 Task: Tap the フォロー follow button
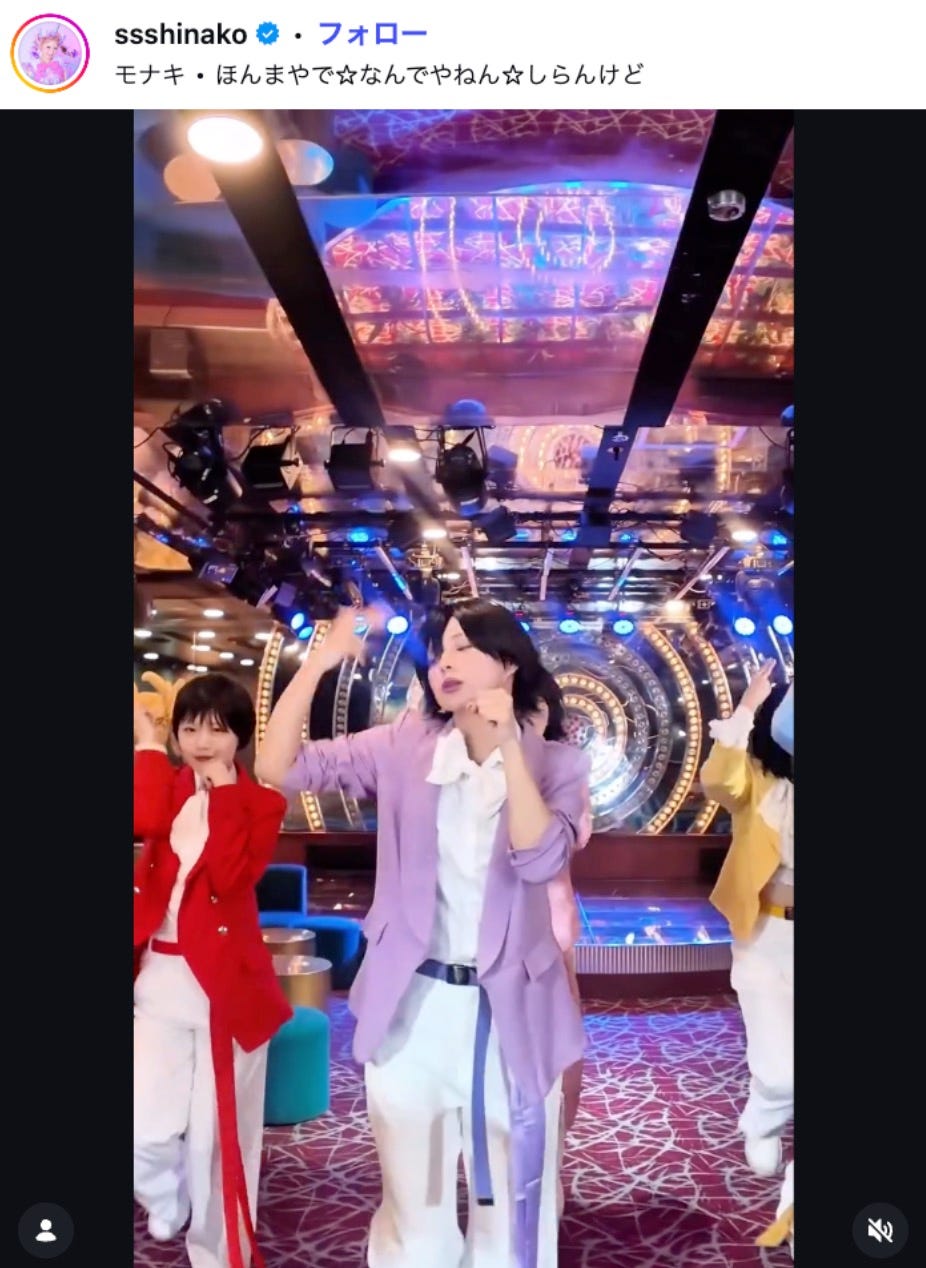pyautogui.click(x=372, y=34)
